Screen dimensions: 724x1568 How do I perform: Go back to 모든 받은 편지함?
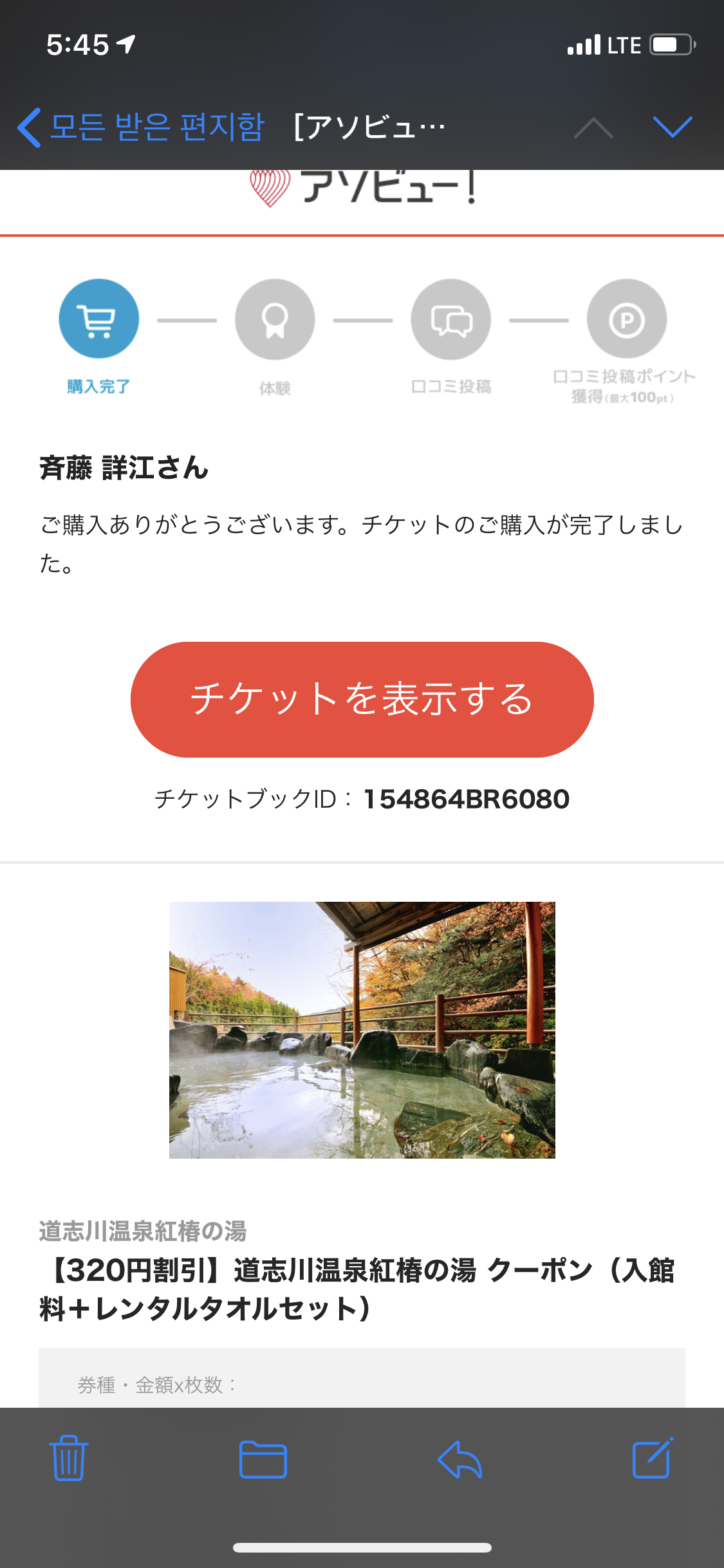(x=142, y=127)
